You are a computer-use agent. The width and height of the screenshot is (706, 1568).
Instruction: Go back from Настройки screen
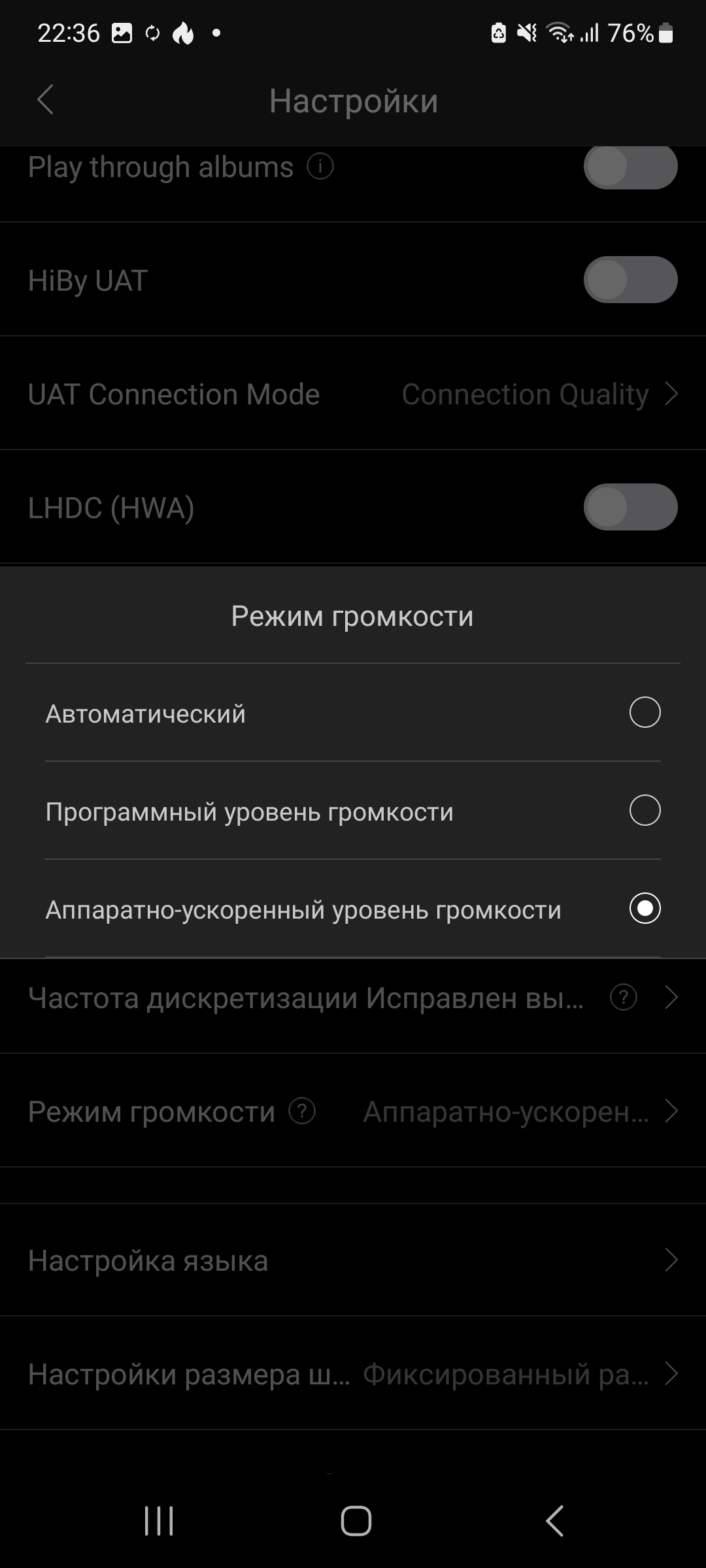[45, 101]
